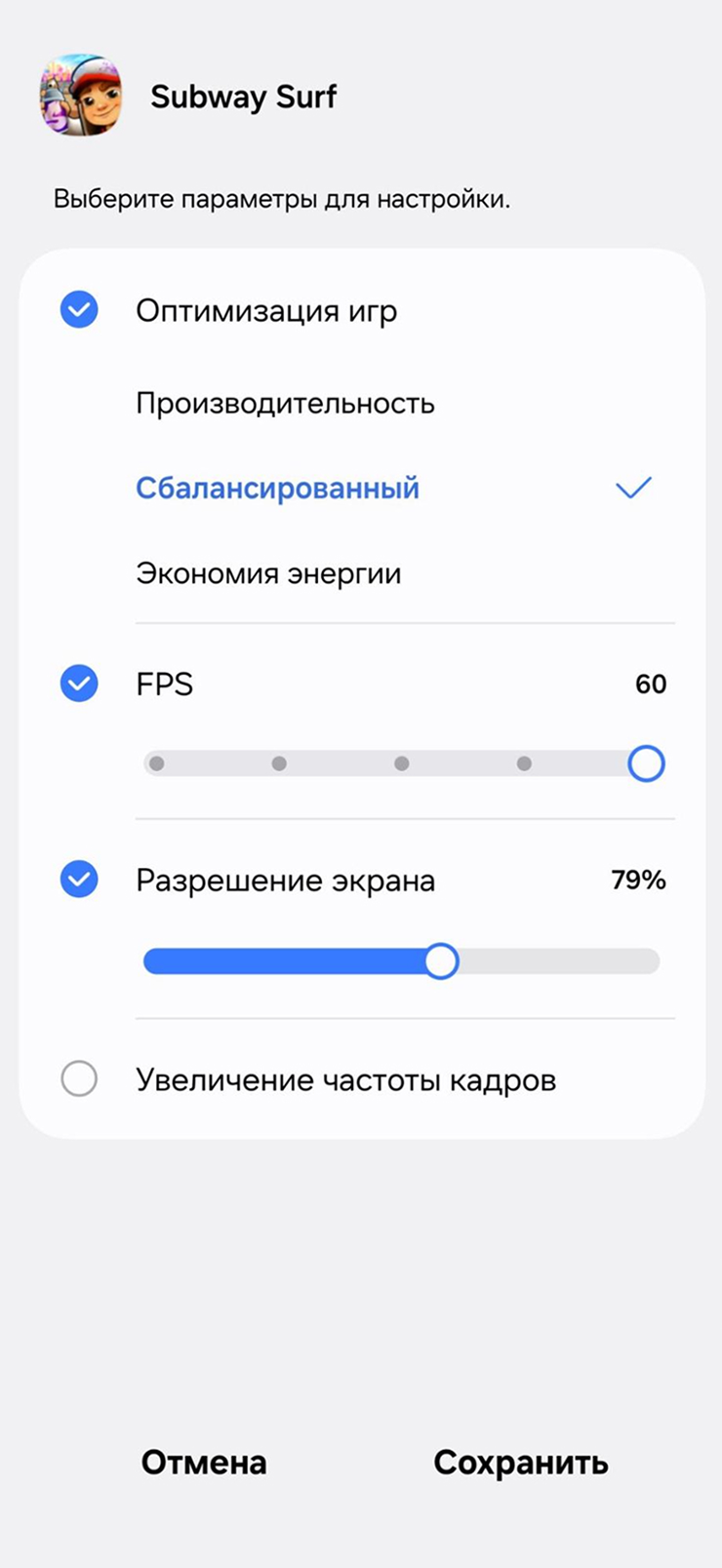Uncheck the Оптимизация игр checkbox

tap(79, 310)
